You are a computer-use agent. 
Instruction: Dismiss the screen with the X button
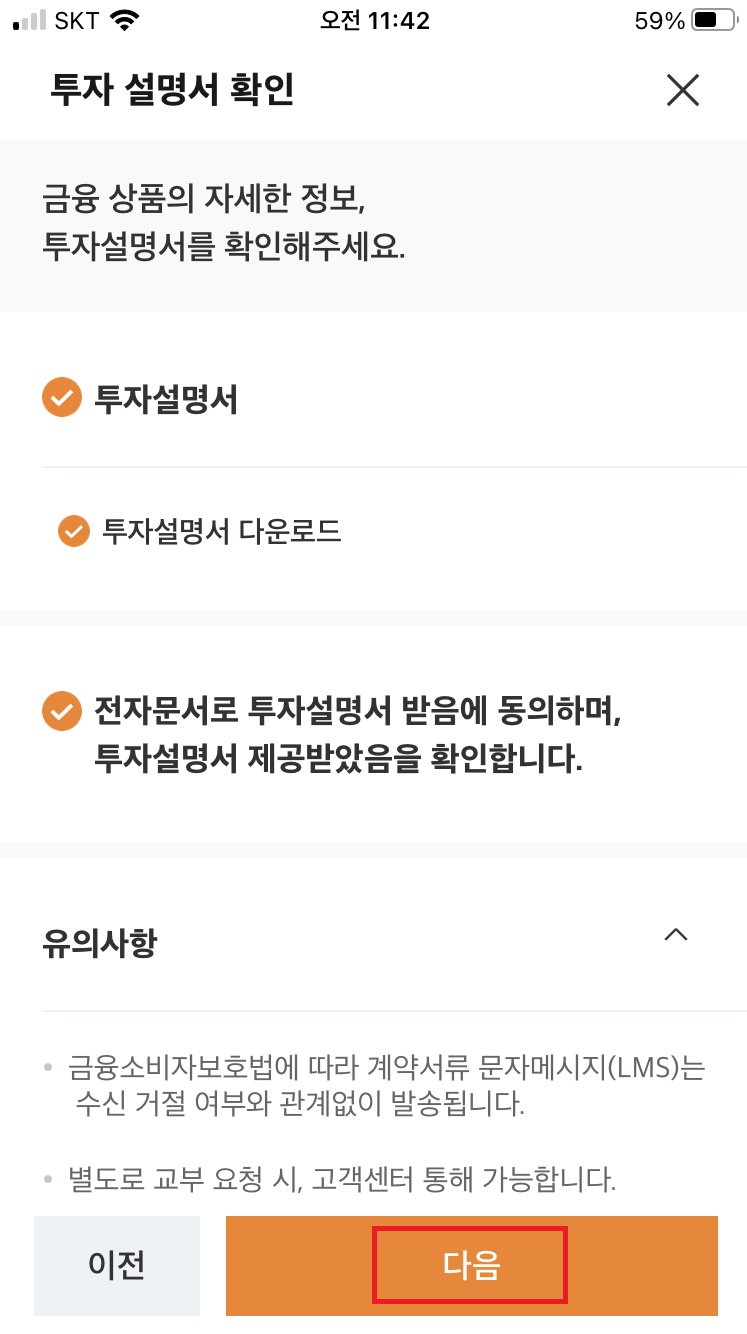[x=683, y=90]
